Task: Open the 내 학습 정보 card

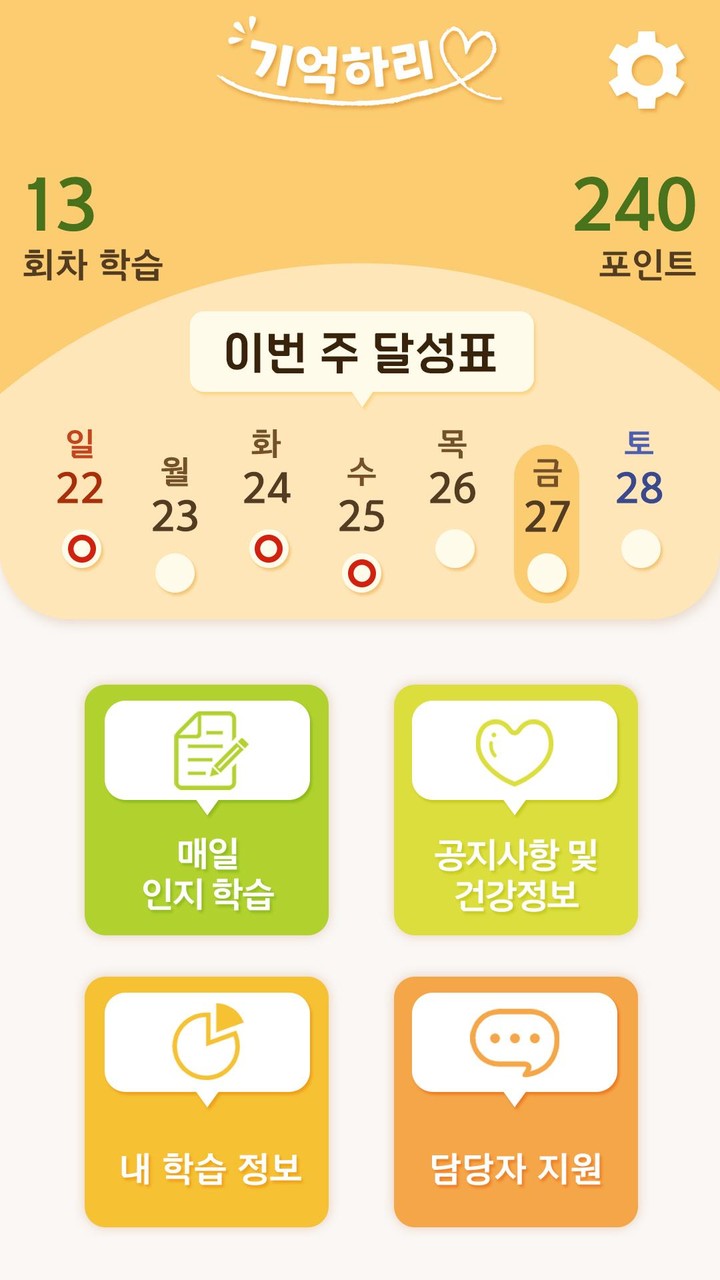Action: pos(206,1100)
